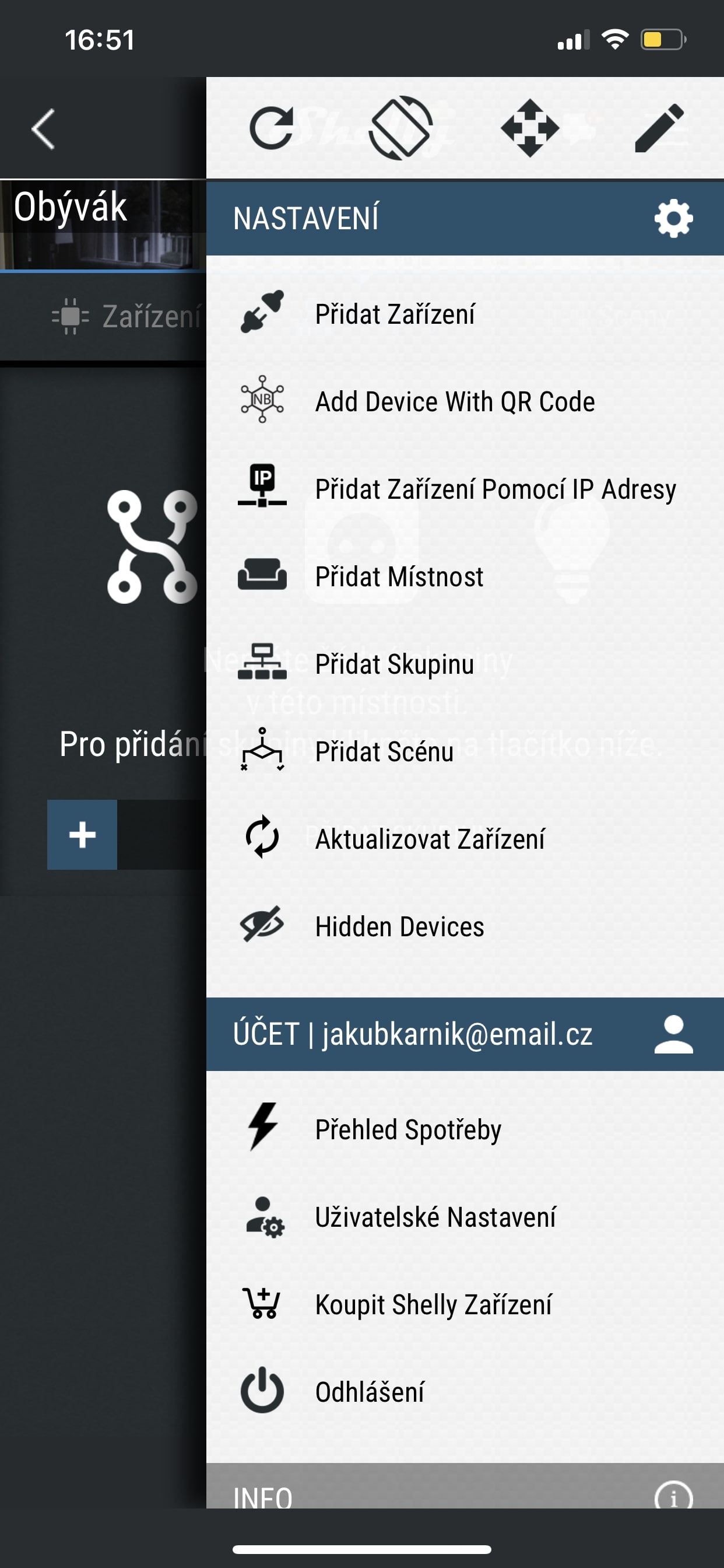This screenshot has width=724, height=1568.
Task: Tap the refresh icon in the top toolbar
Action: (x=271, y=128)
